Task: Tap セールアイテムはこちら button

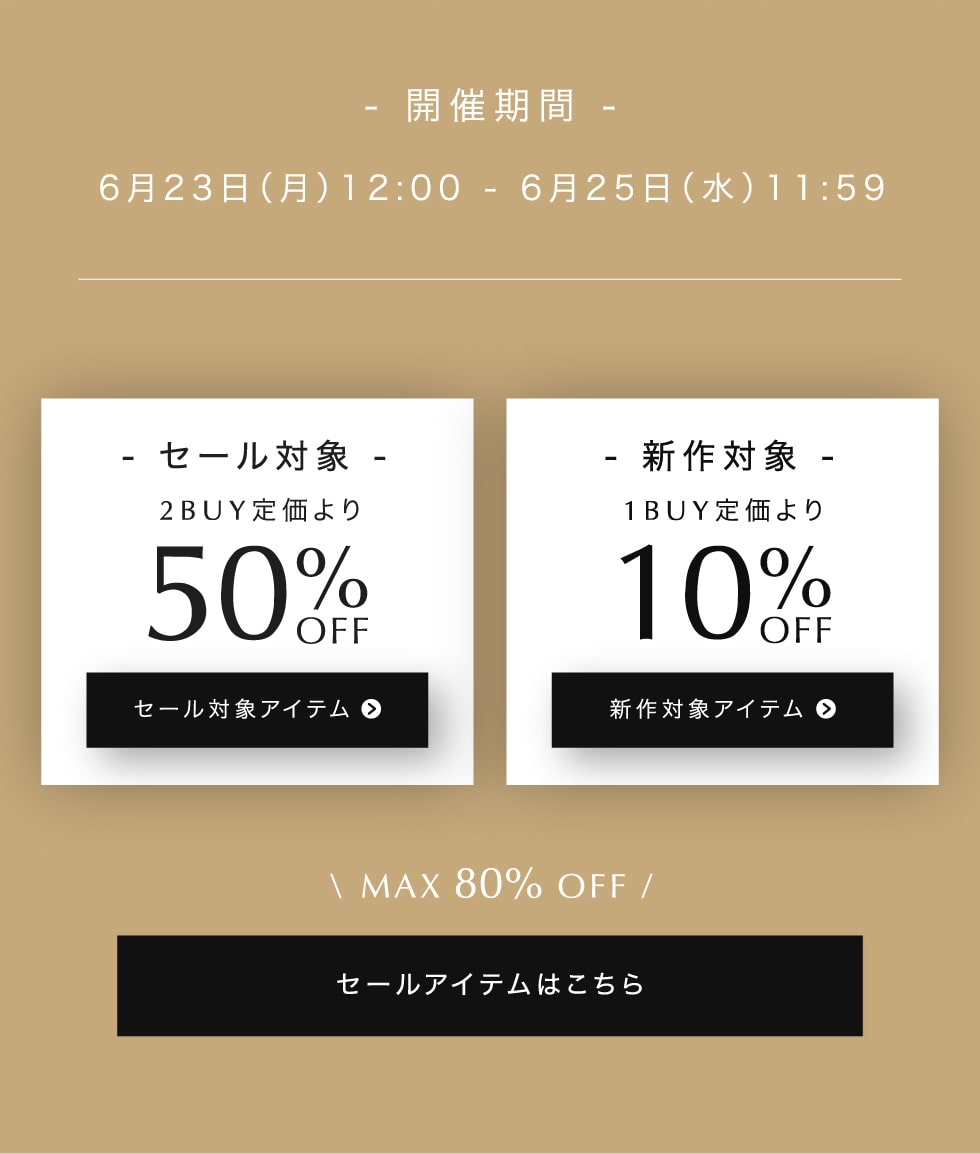Action: (x=490, y=985)
